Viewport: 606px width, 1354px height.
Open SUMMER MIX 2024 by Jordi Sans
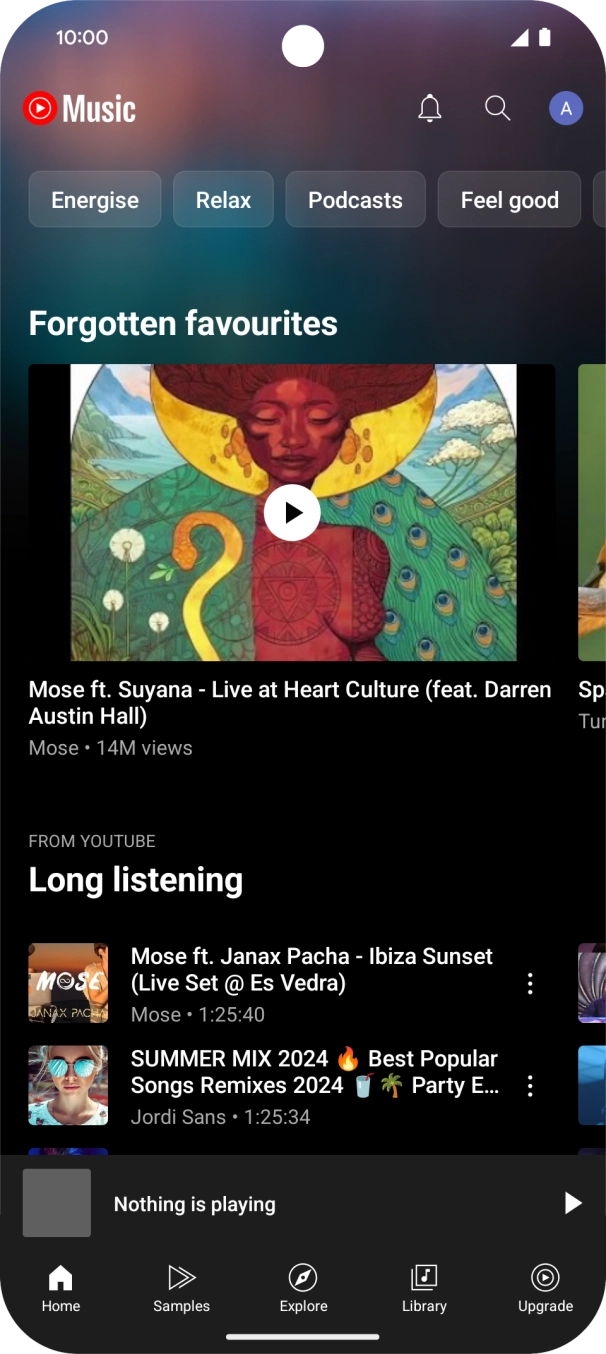point(314,1086)
